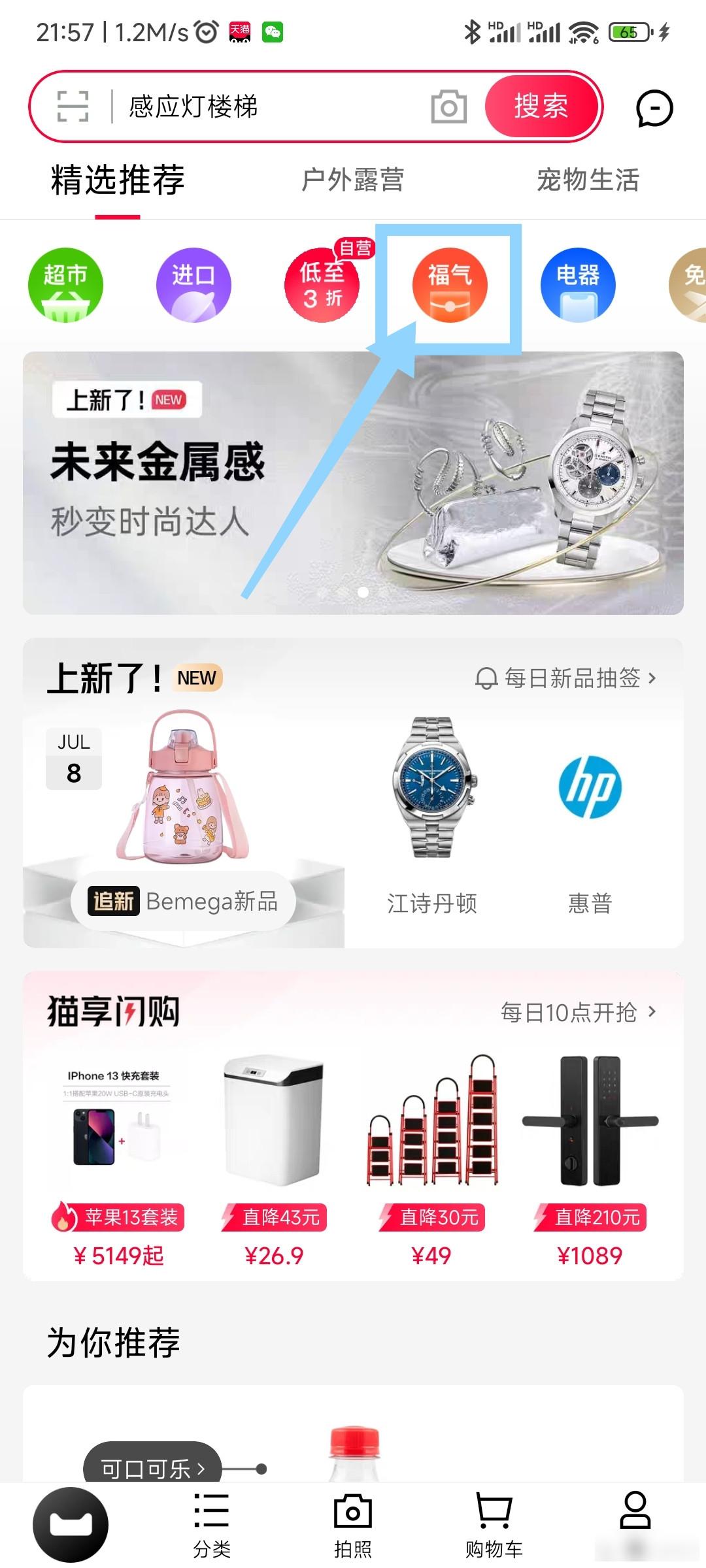Open the messages chat bubble icon
The width and height of the screenshot is (706, 1568).
654,108
